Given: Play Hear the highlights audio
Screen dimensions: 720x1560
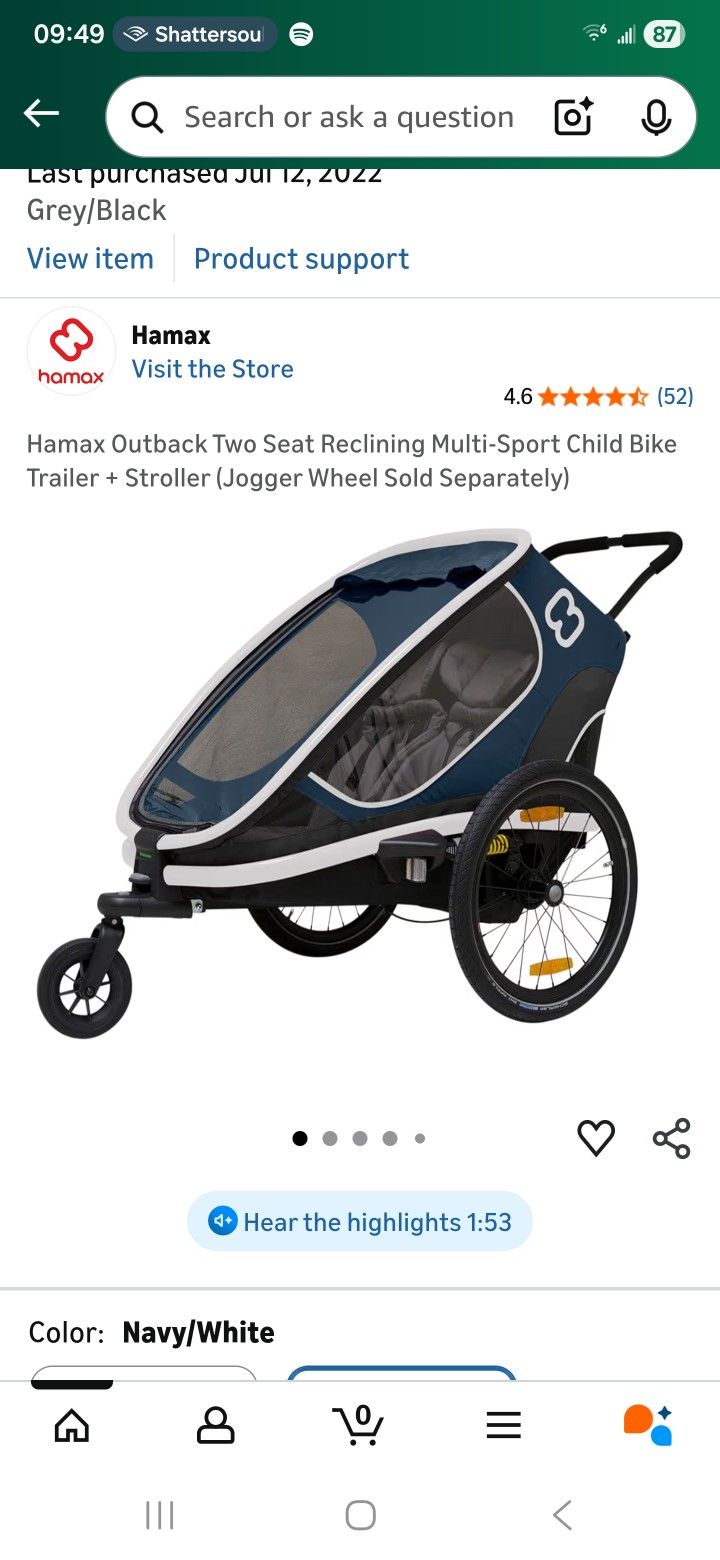Looking at the screenshot, I should click(360, 1221).
